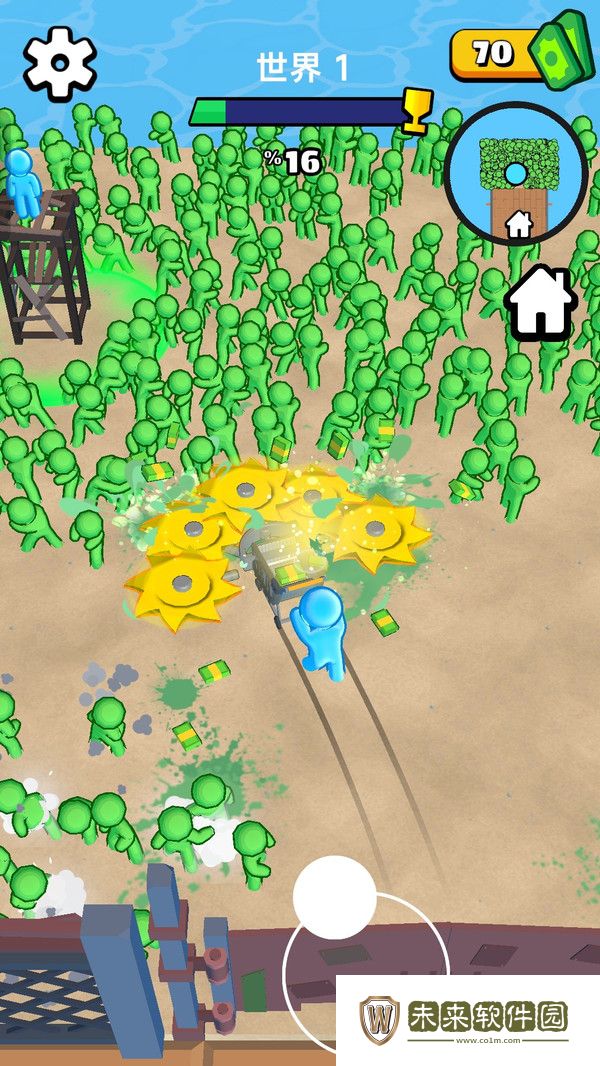Touch the white joystick knob
The image size is (600, 1066).
[335, 896]
